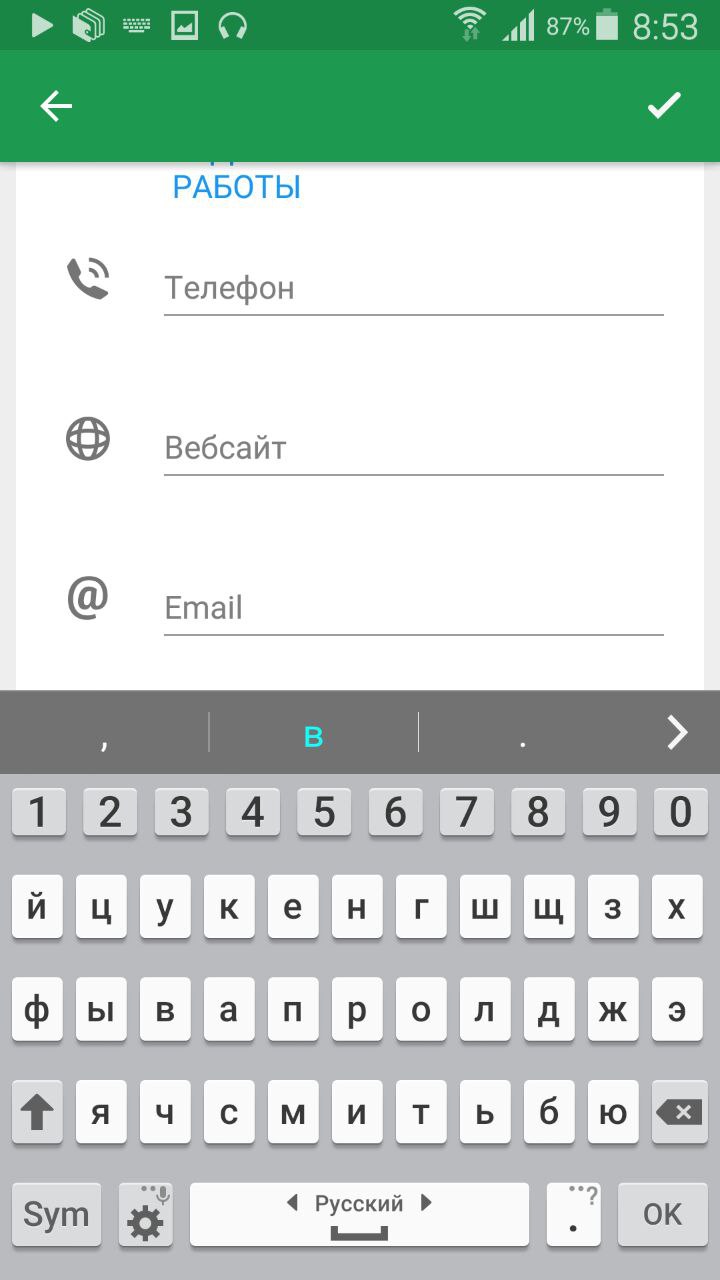
Task: Open keyboard settings gear key
Action: 146,1214
